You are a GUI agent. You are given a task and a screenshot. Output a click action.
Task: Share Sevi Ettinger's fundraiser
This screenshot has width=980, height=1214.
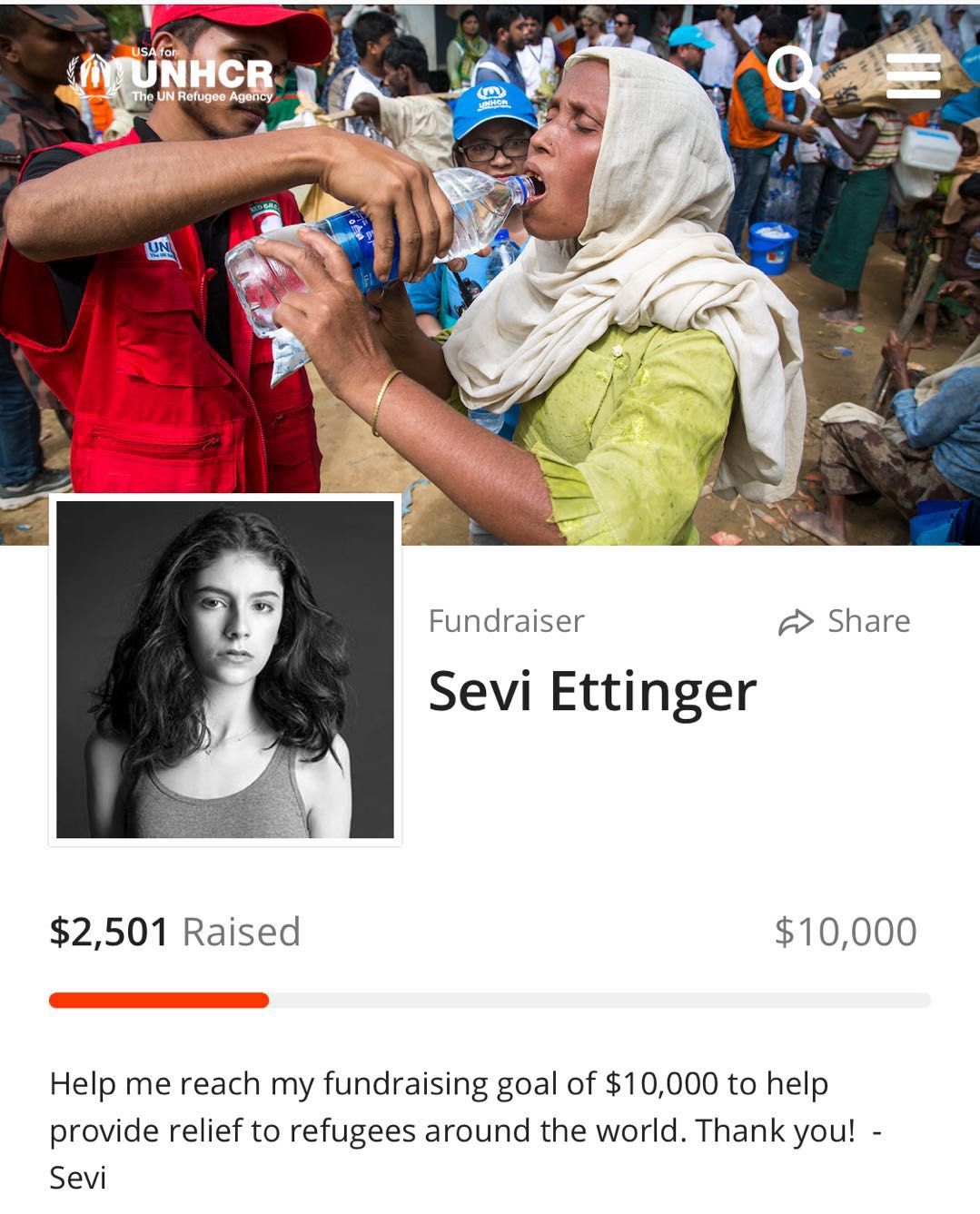(x=845, y=621)
